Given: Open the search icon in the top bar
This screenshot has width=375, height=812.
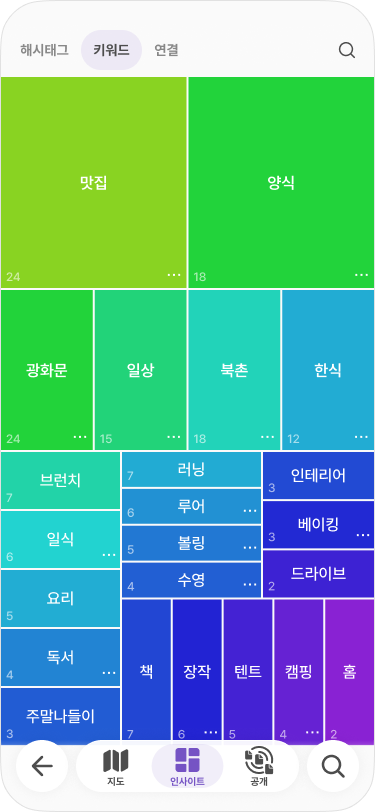Looking at the screenshot, I should click(x=347, y=50).
